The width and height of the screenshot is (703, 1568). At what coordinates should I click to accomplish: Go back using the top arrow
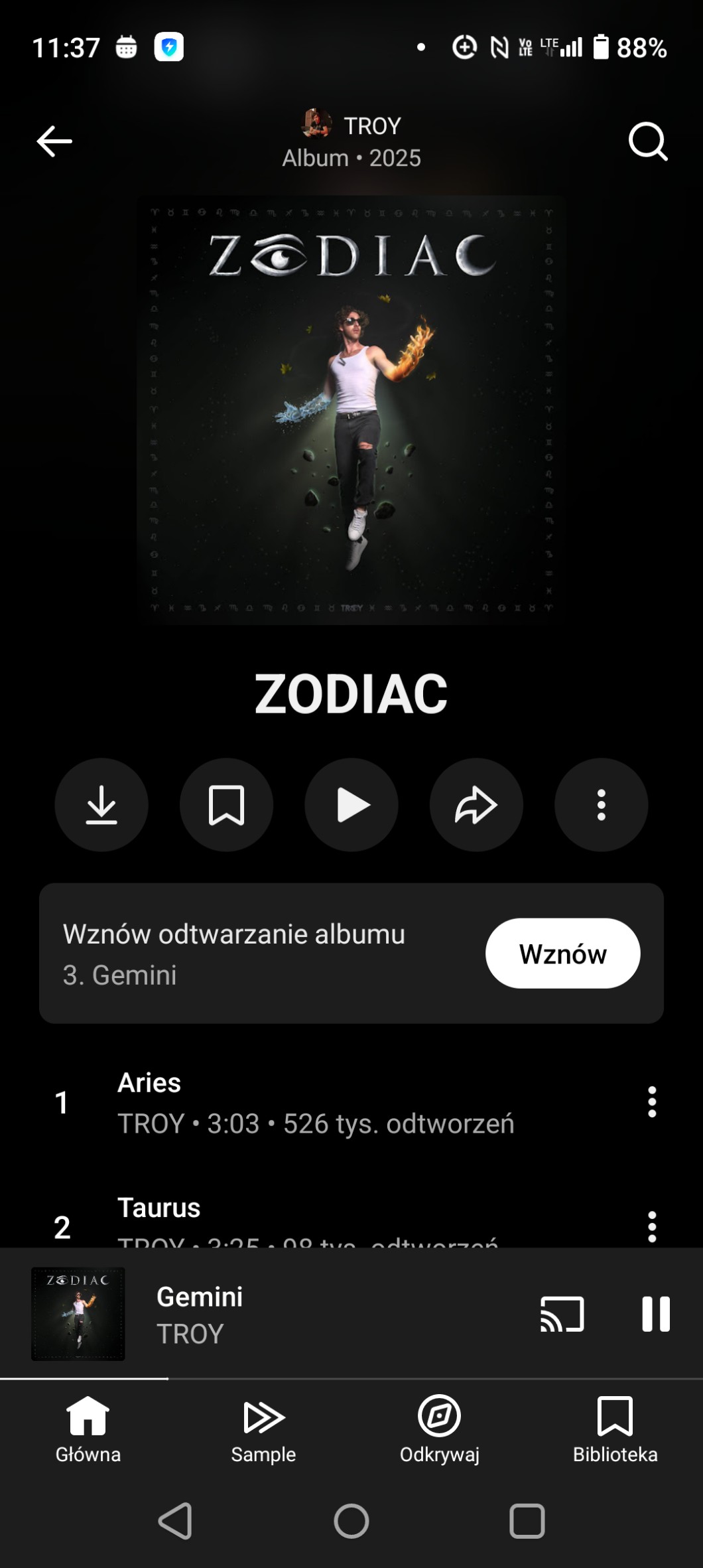pos(54,141)
